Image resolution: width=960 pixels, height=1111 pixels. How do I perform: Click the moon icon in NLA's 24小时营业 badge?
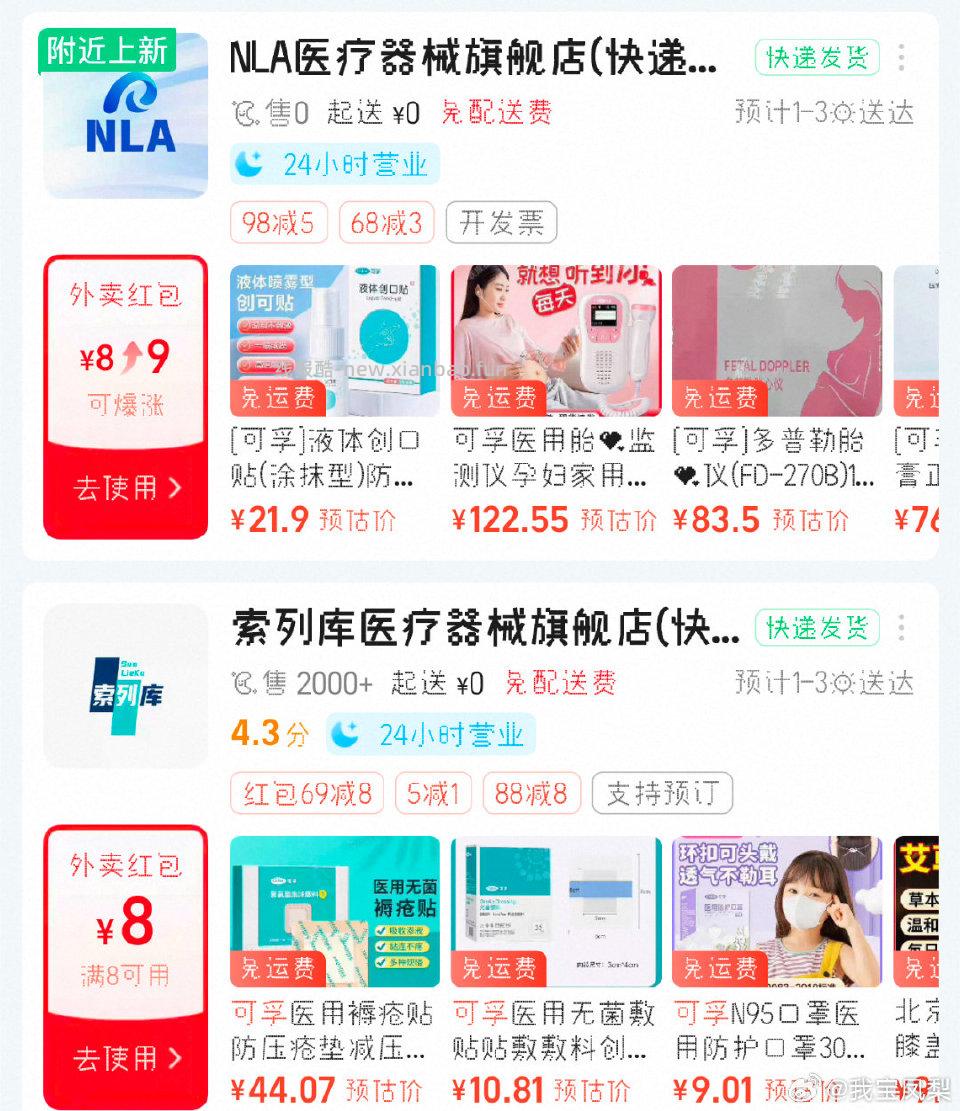click(x=250, y=163)
